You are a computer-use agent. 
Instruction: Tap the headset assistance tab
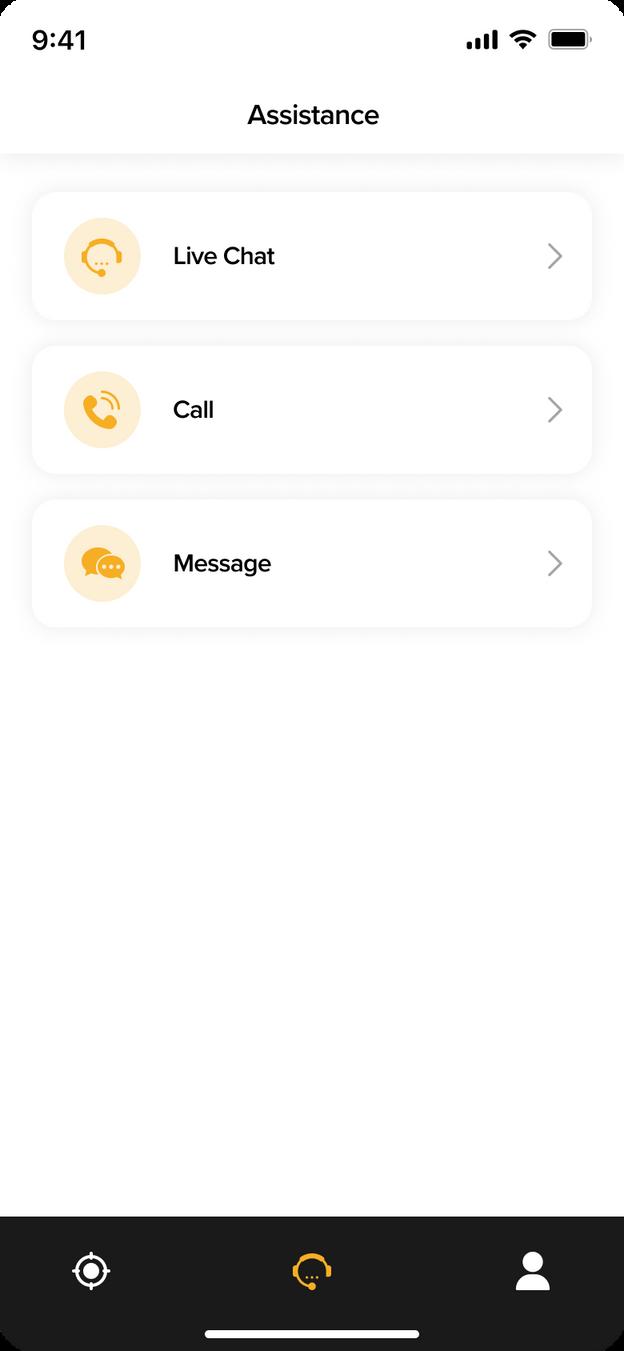click(x=312, y=1271)
